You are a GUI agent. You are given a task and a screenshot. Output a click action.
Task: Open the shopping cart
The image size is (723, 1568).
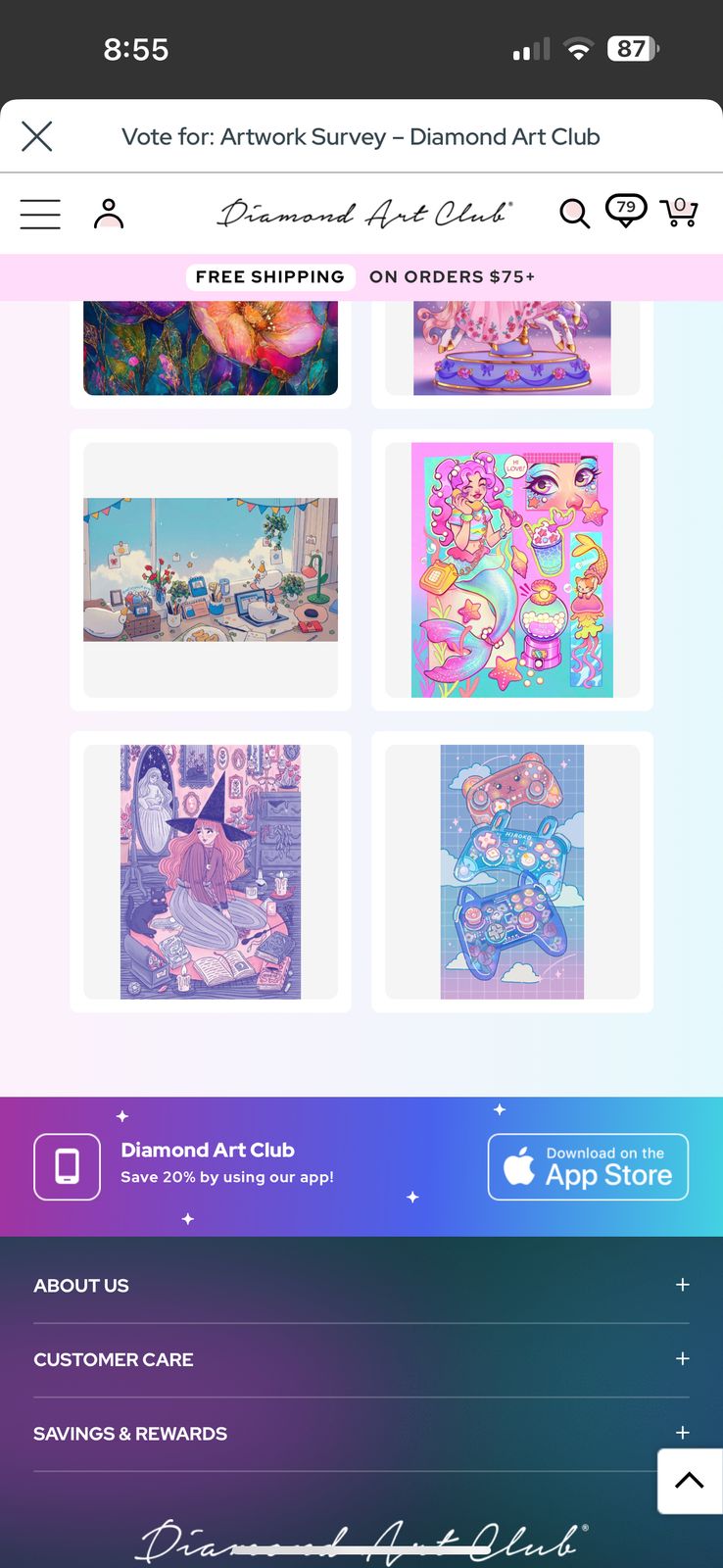pos(679,212)
